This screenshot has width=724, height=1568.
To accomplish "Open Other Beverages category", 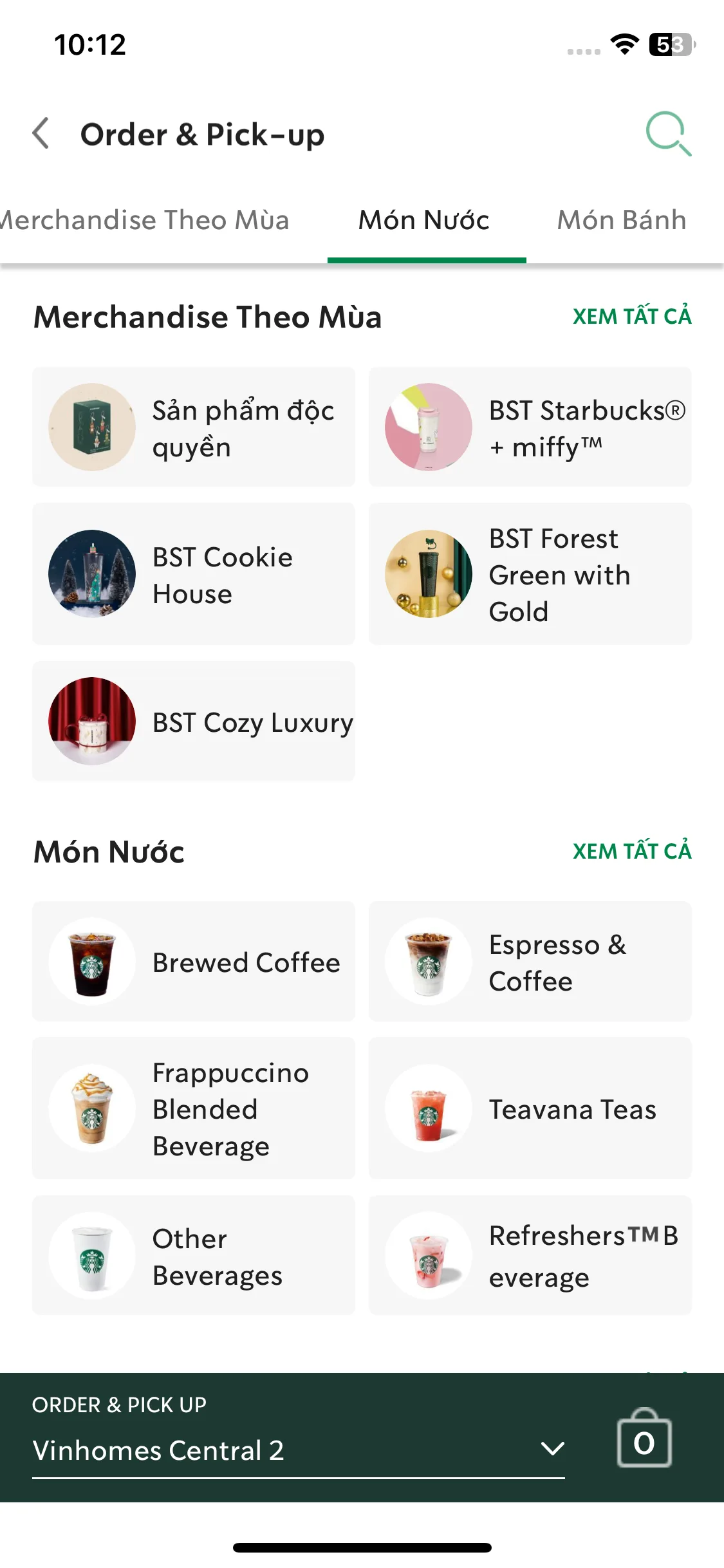I will (194, 1255).
